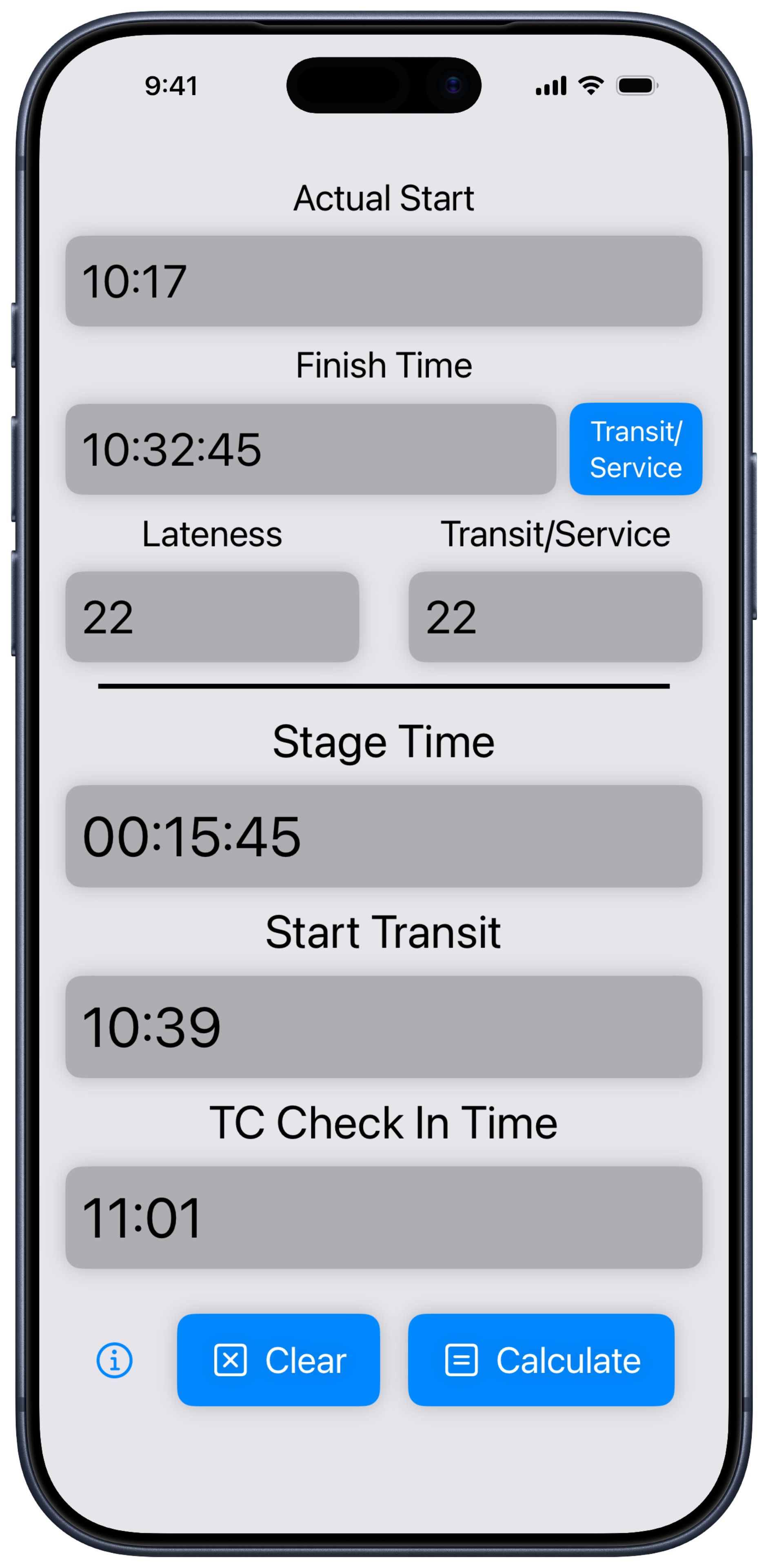This screenshot has width=768, height=1568.
Task: Edit the Transit/Service minutes field
Action: click(555, 617)
